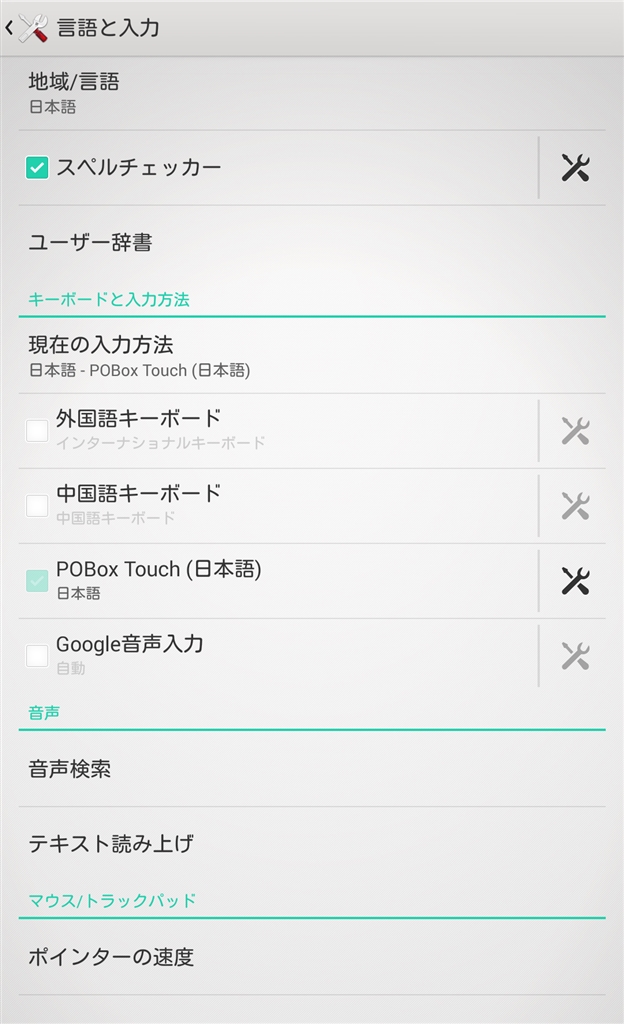Image resolution: width=624 pixels, height=1024 pixels.
Task: Open スペルチェッカー settings icon
Action: [x=575, y=168]
